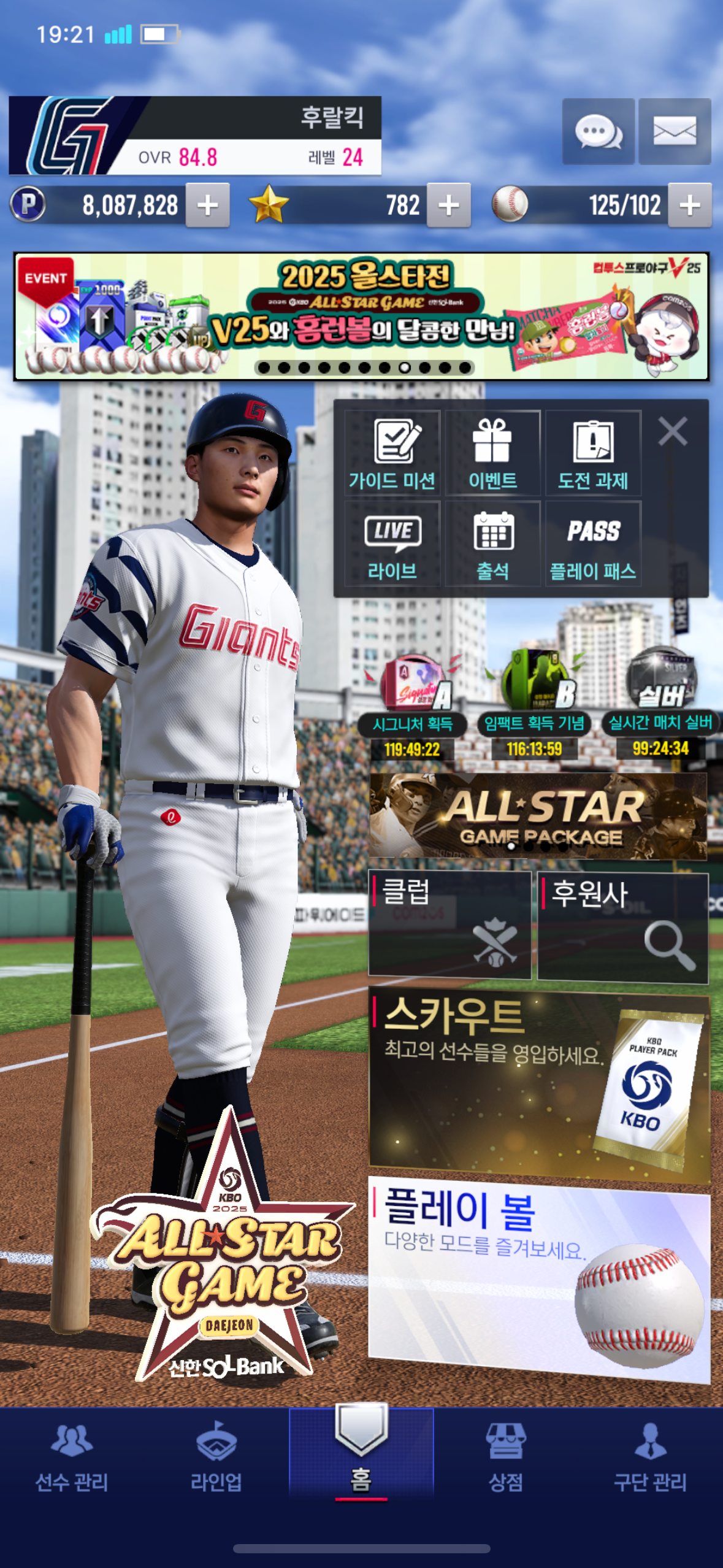Screen dimensions: 723x1568
Task: Check 출석 attendance calendar
Action: pos(492,544)
